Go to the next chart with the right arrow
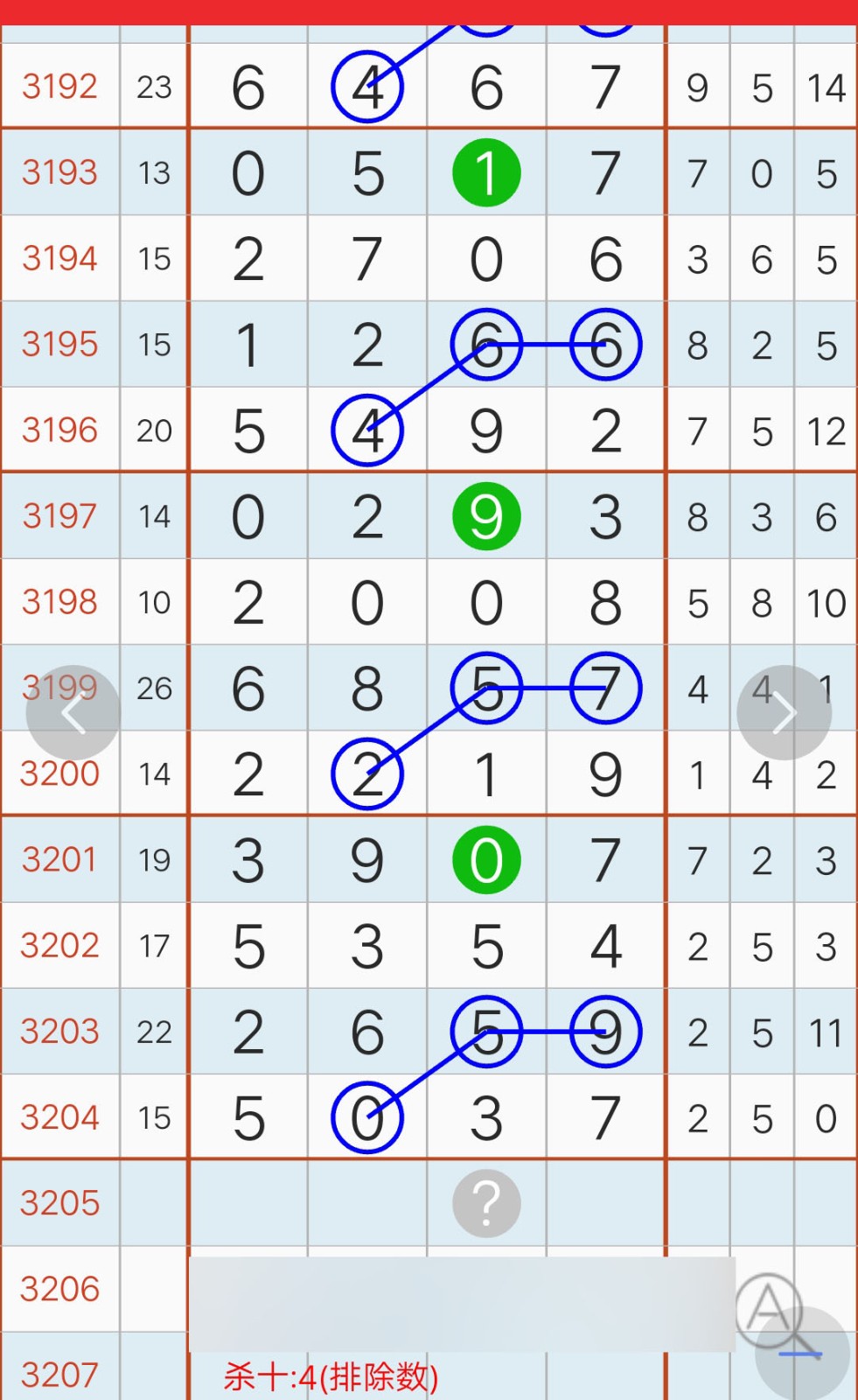The image size is (858, 1400). (785, 713)
